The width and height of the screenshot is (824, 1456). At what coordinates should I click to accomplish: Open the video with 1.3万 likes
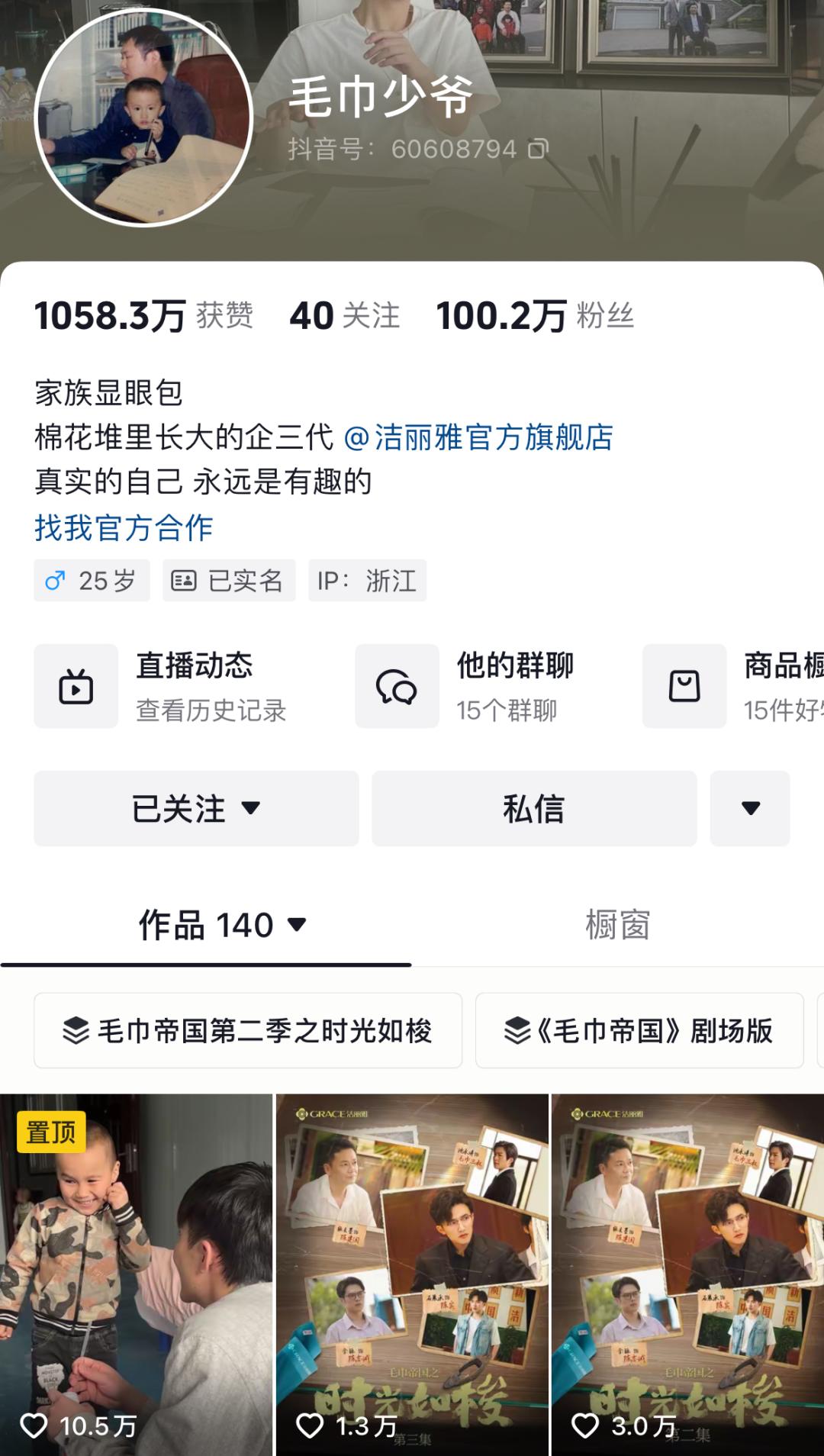coord(412,1274)
